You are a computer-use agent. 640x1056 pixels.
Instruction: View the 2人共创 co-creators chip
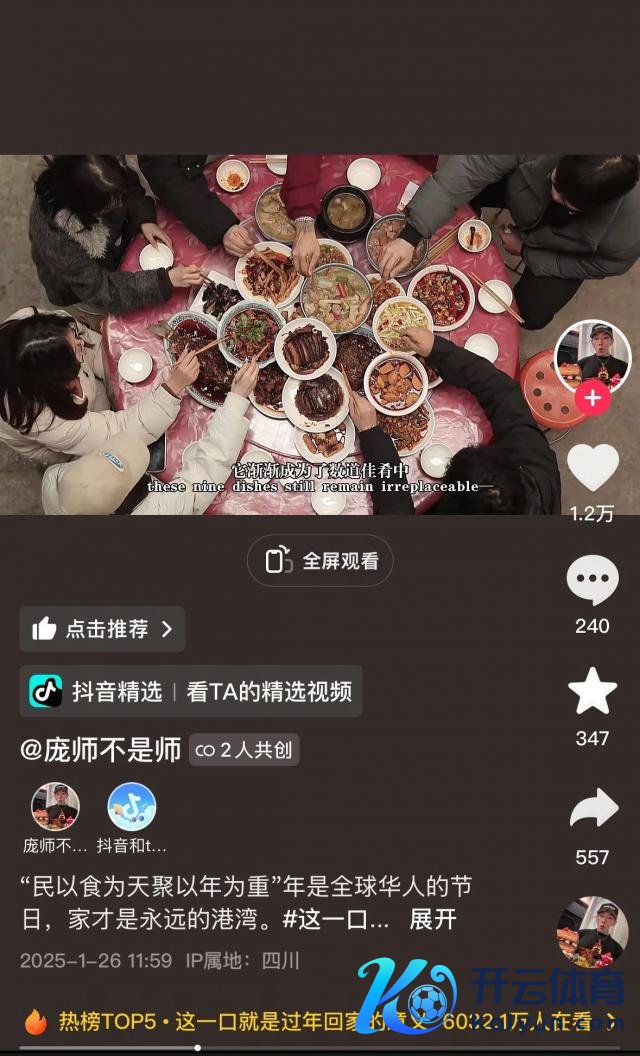tap(244, 750)
